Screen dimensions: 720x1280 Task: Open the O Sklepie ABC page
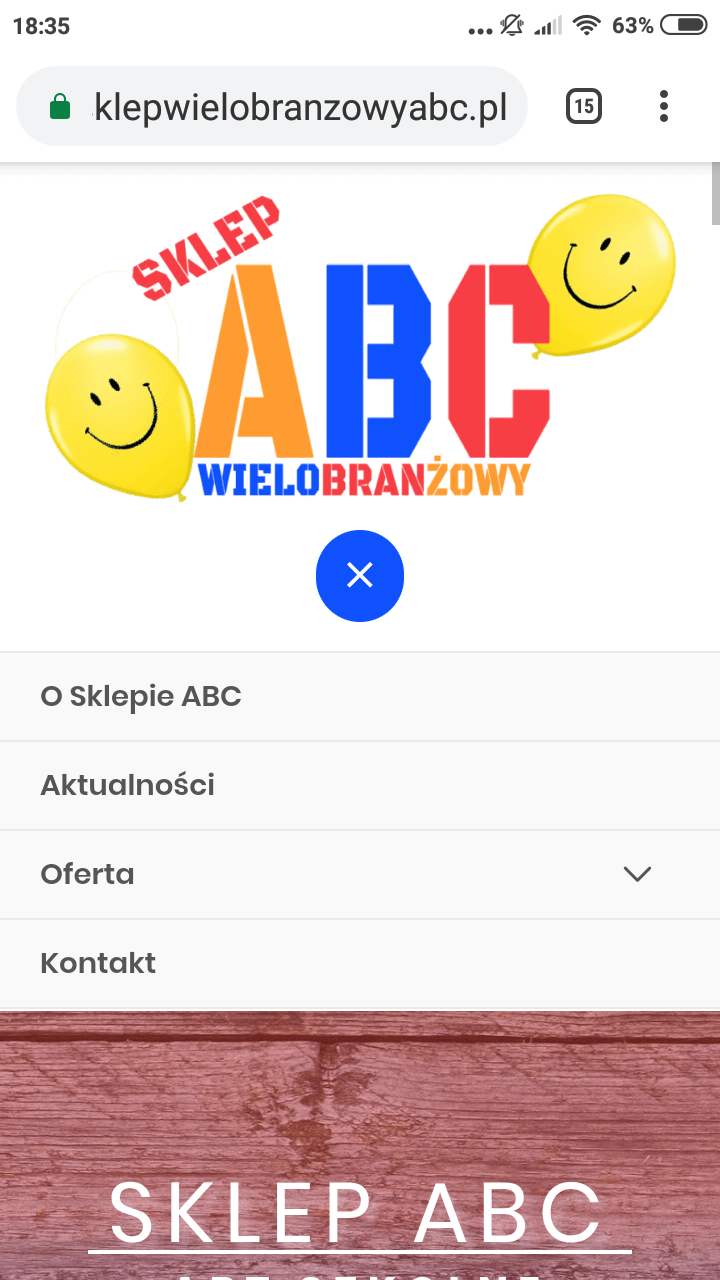[360, 697]
